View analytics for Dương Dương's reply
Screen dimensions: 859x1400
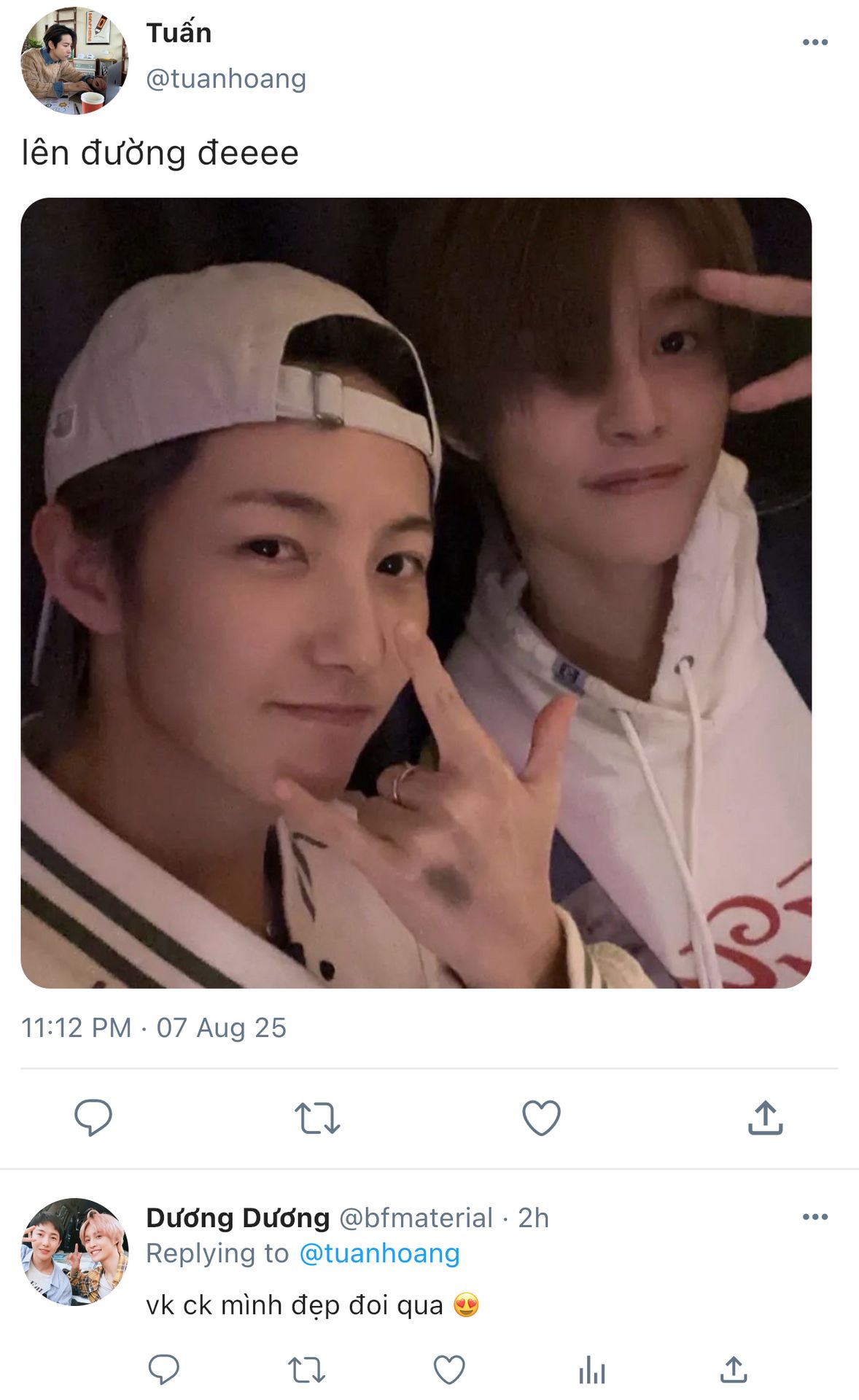pyautogui.click(x=591, y=1369)
